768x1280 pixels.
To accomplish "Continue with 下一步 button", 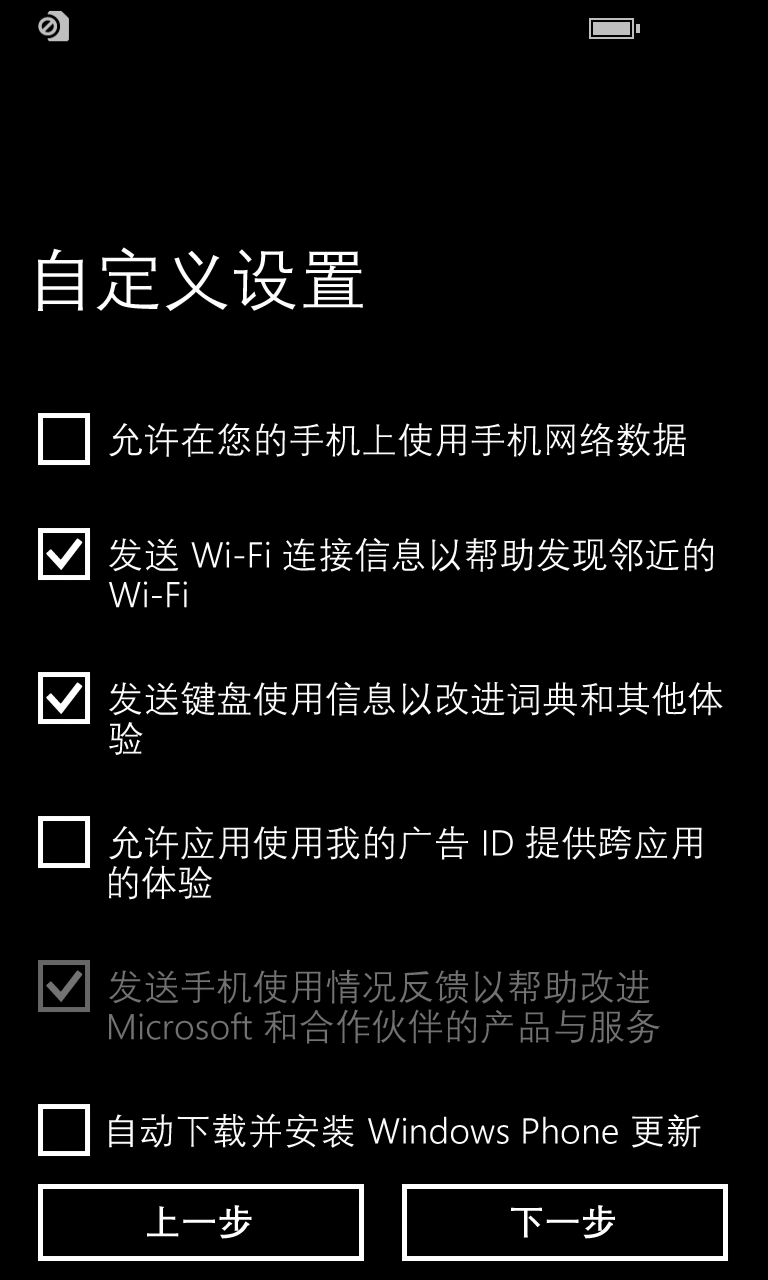I will (x=565, y=1222).
